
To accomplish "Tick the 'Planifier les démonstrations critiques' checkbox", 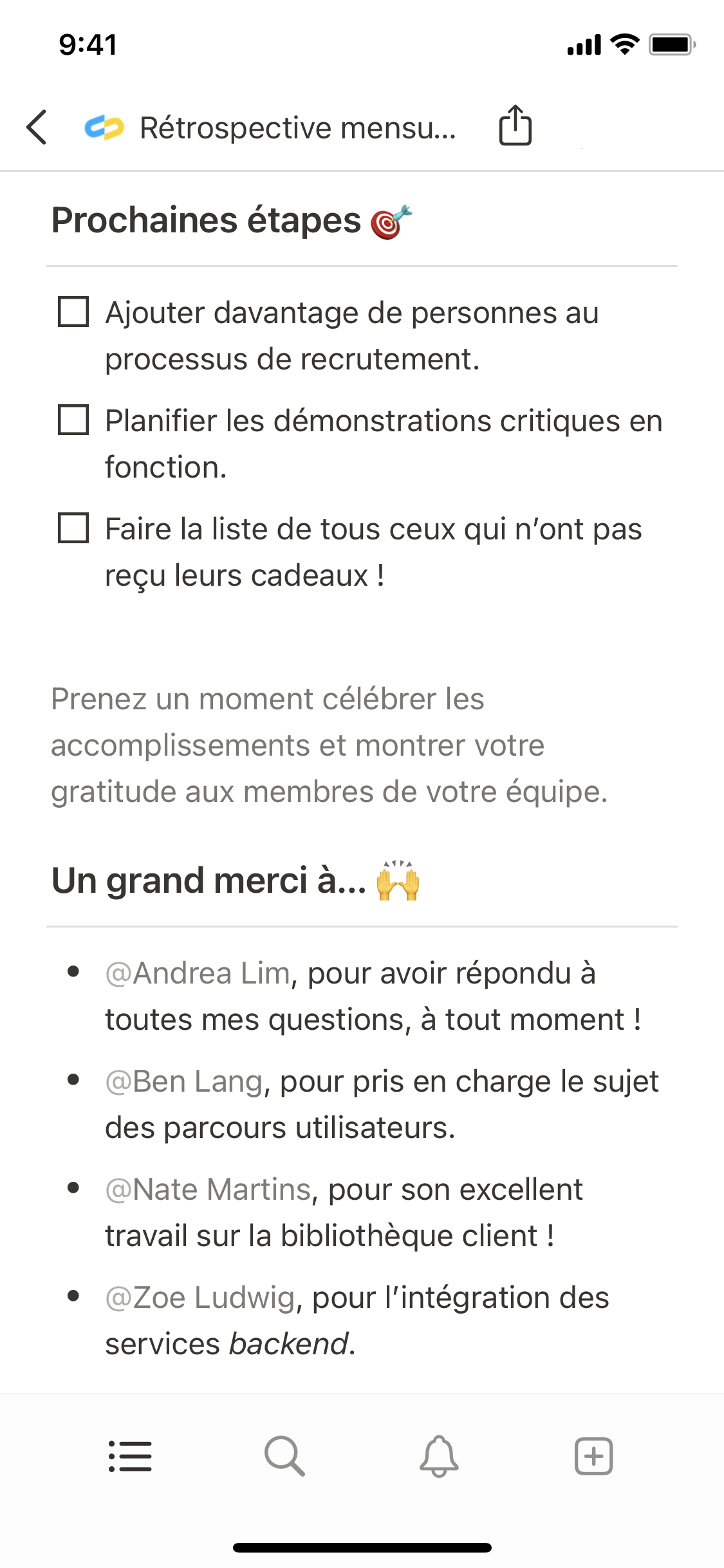I will coord(73,420).
